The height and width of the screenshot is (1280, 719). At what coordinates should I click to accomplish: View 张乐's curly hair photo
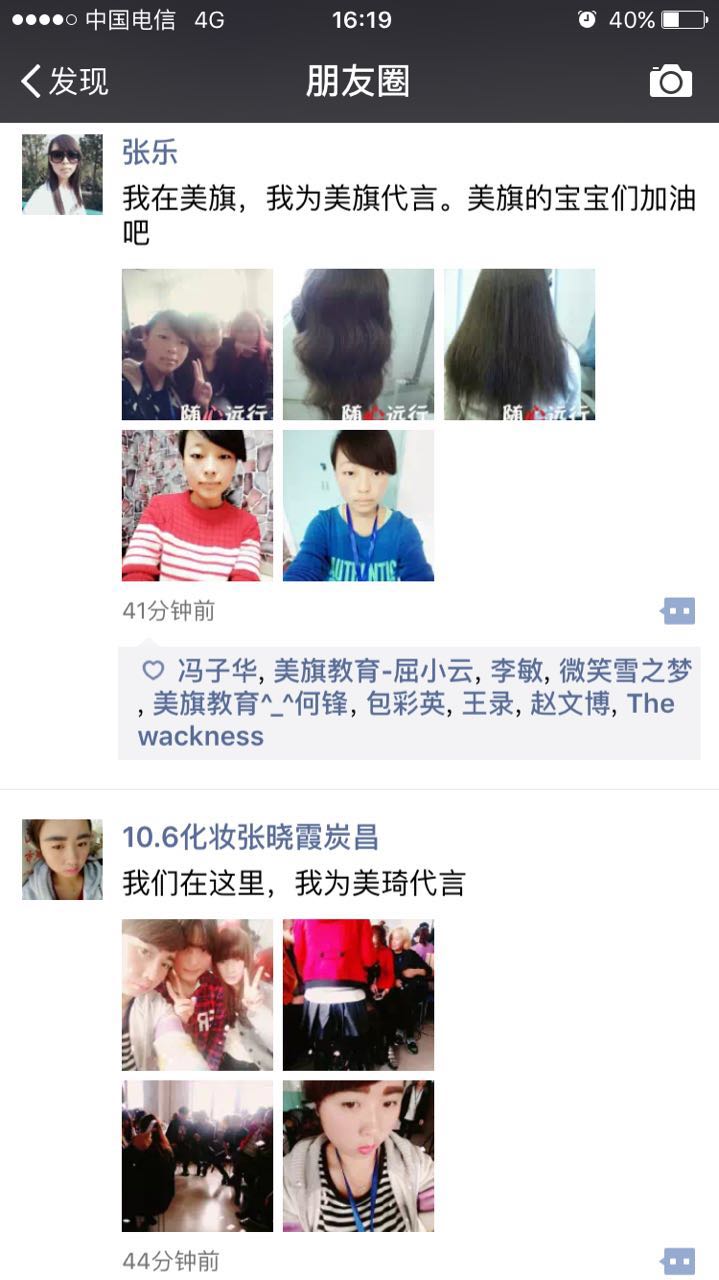tap(358, 344)
